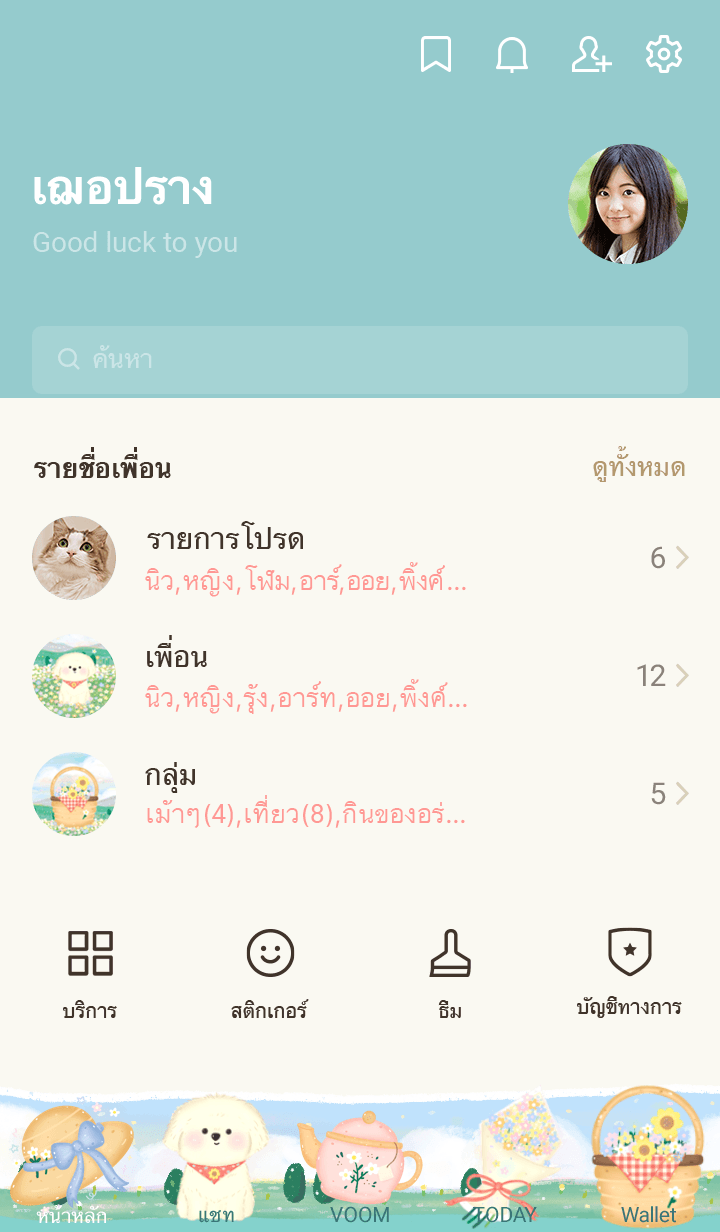Open the ธีม theme shop

pyautogui.click(x=450, y=973)
